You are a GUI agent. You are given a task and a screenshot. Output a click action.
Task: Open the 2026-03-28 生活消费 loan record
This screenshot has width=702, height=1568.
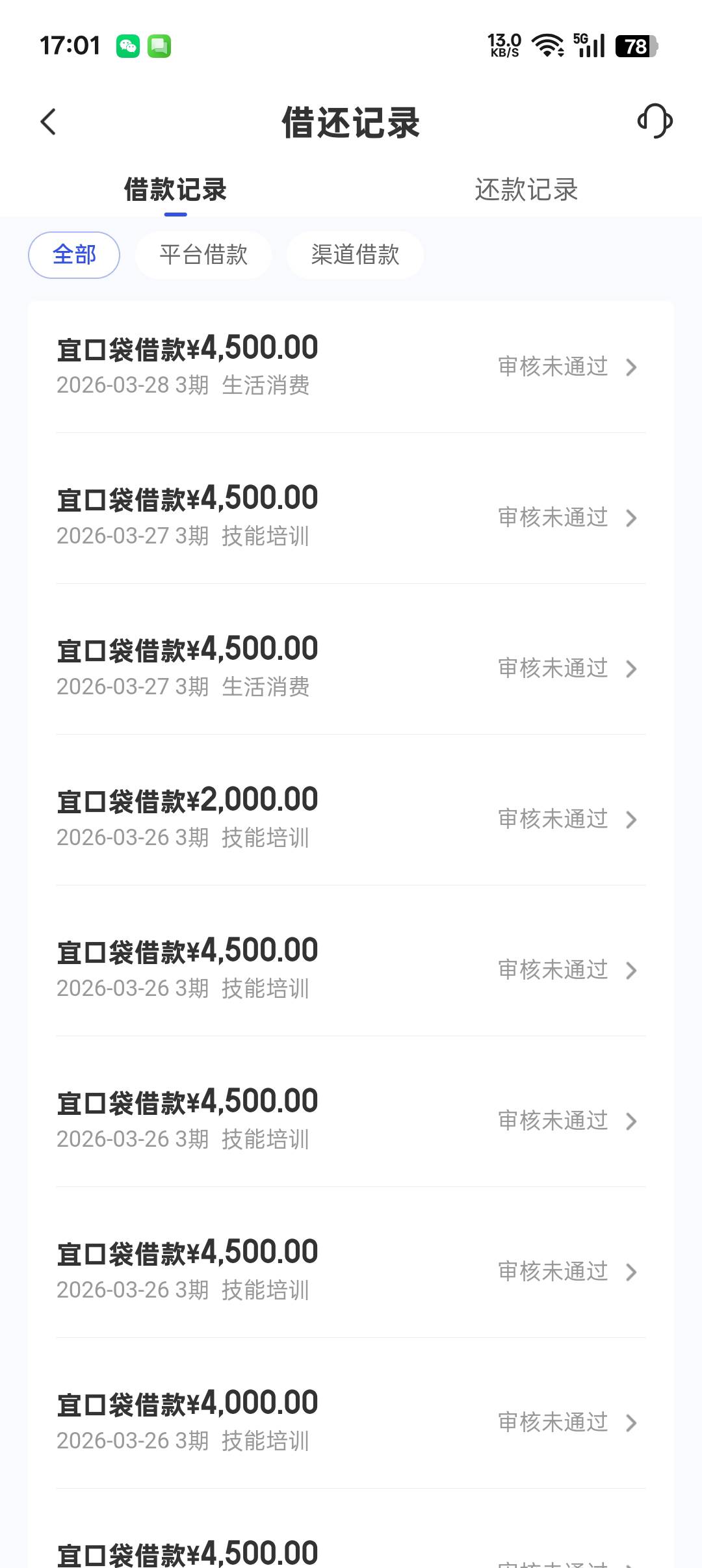(x=351, y=367)
